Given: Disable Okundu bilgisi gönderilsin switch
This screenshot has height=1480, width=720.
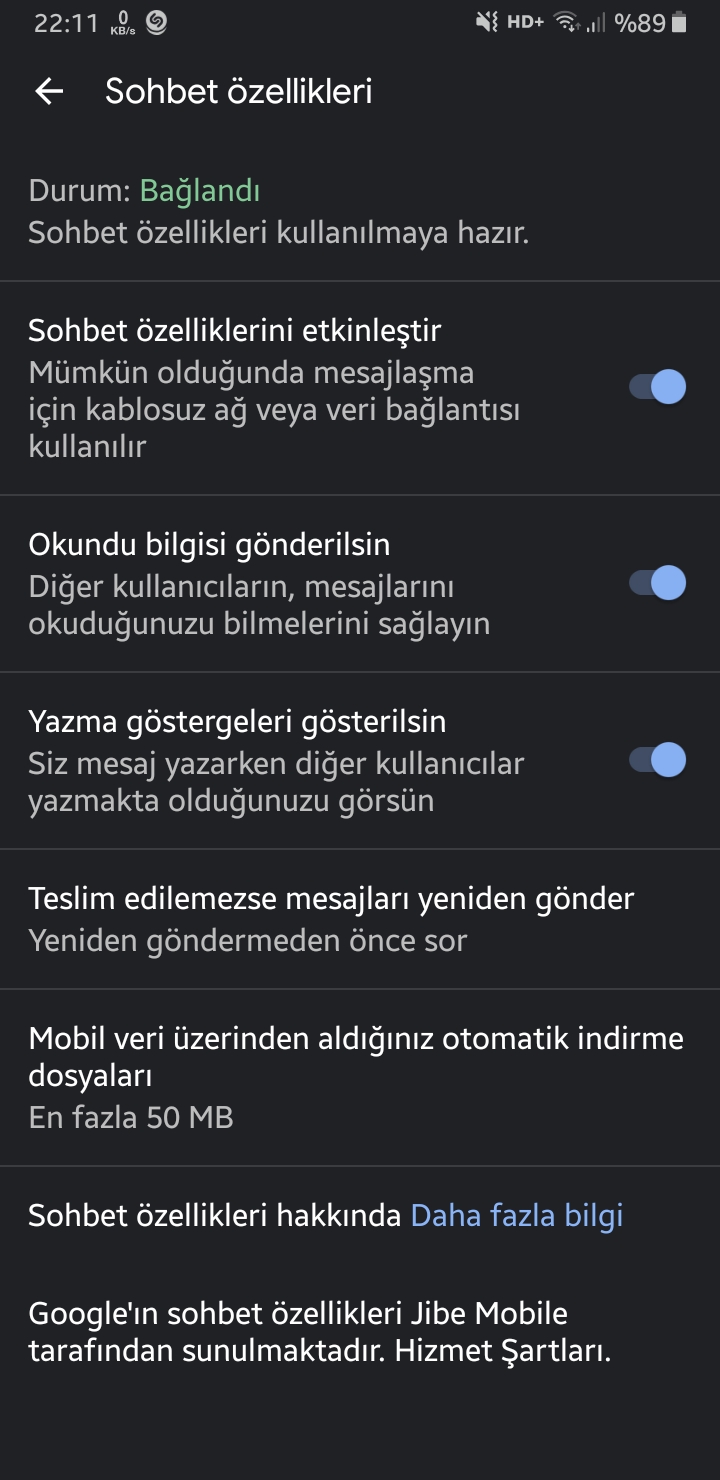Looking at the screenshot, I should point(657,582).
